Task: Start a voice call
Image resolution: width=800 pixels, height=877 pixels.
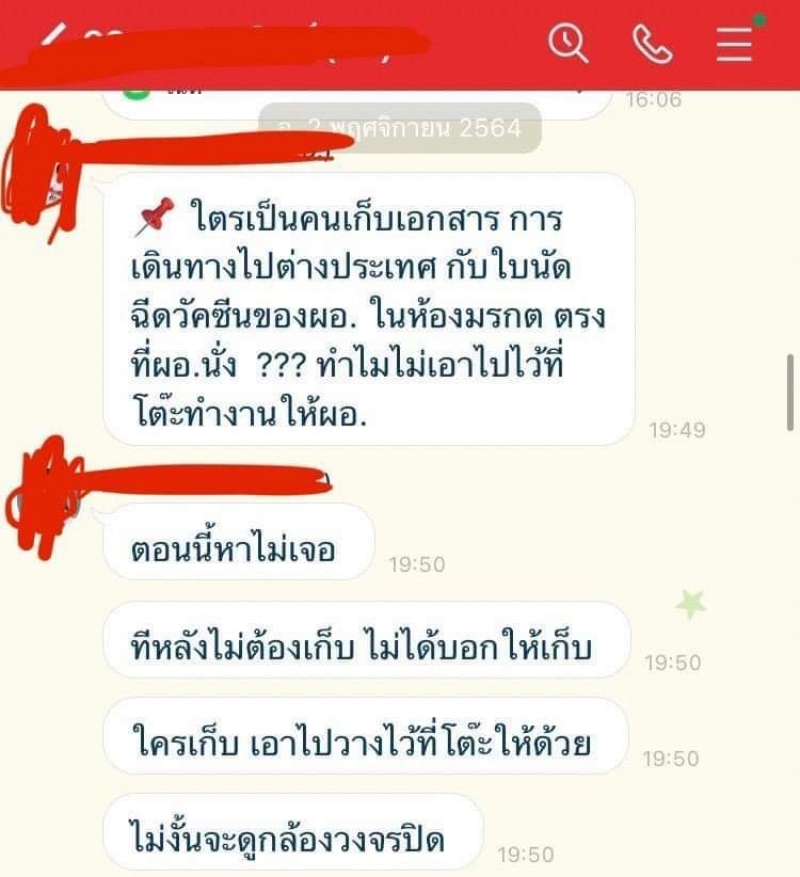Action: click(x=652, y=43)
